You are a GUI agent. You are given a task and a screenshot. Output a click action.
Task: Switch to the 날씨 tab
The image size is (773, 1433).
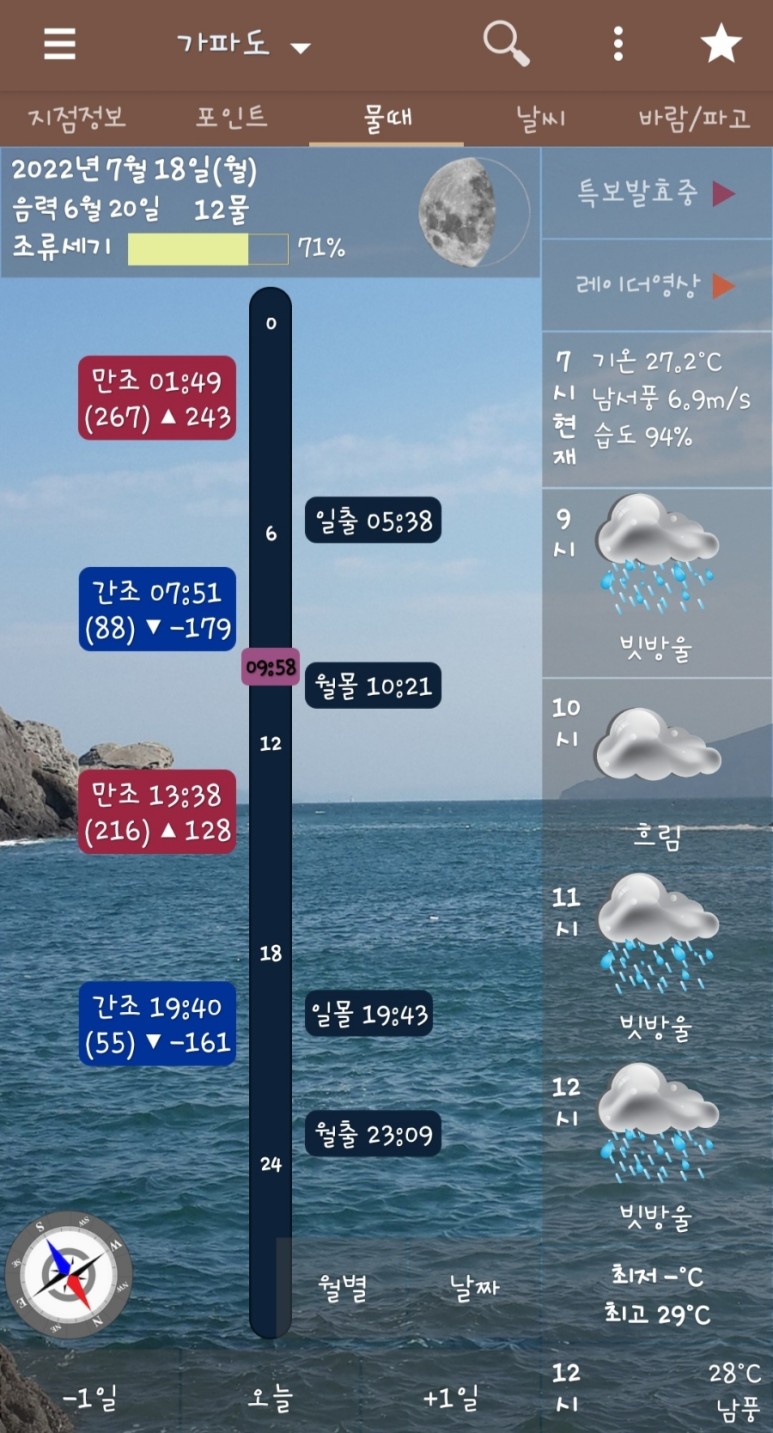541,119
